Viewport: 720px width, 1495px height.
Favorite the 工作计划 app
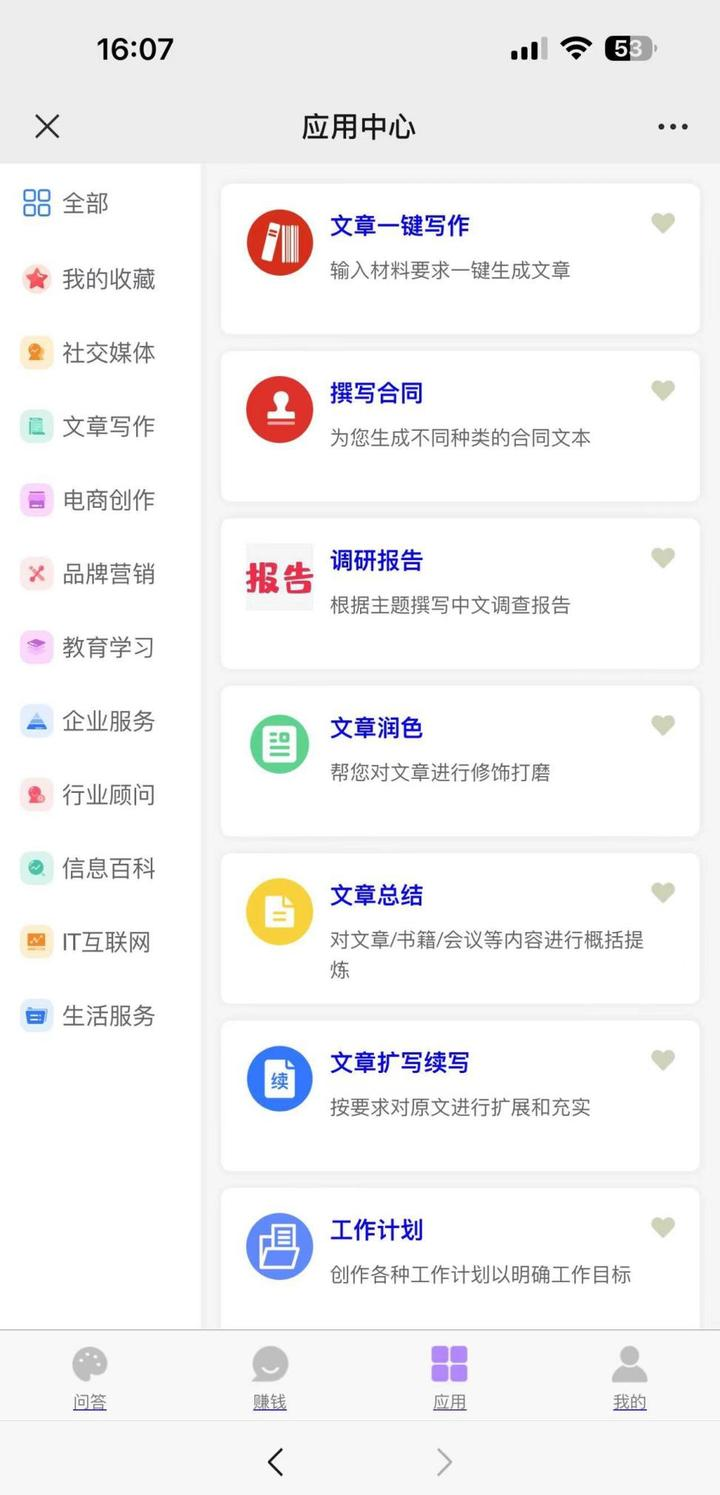tap(663, 1227)
